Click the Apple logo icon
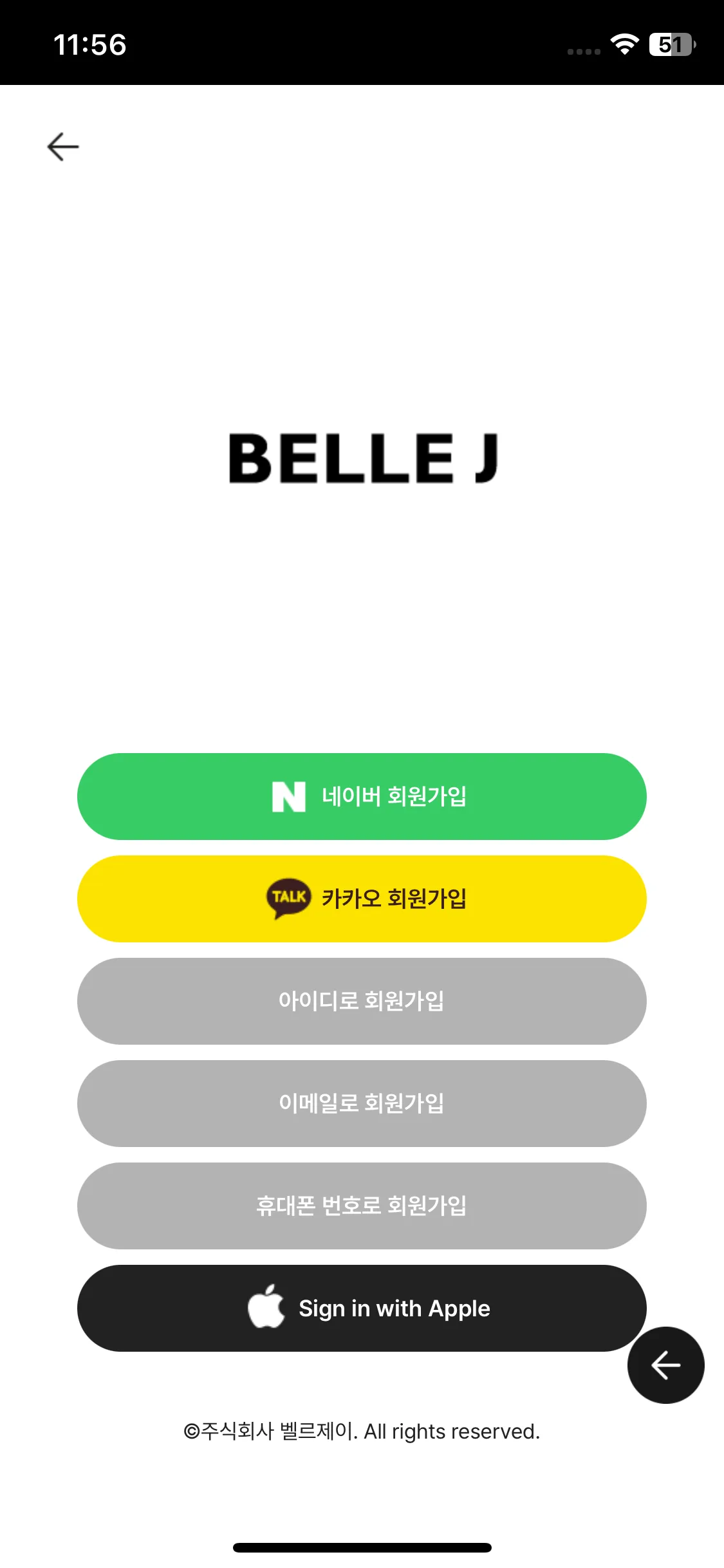Image resolution: width=724 pixels, height=1568 pixels. tap(266, 1307)
